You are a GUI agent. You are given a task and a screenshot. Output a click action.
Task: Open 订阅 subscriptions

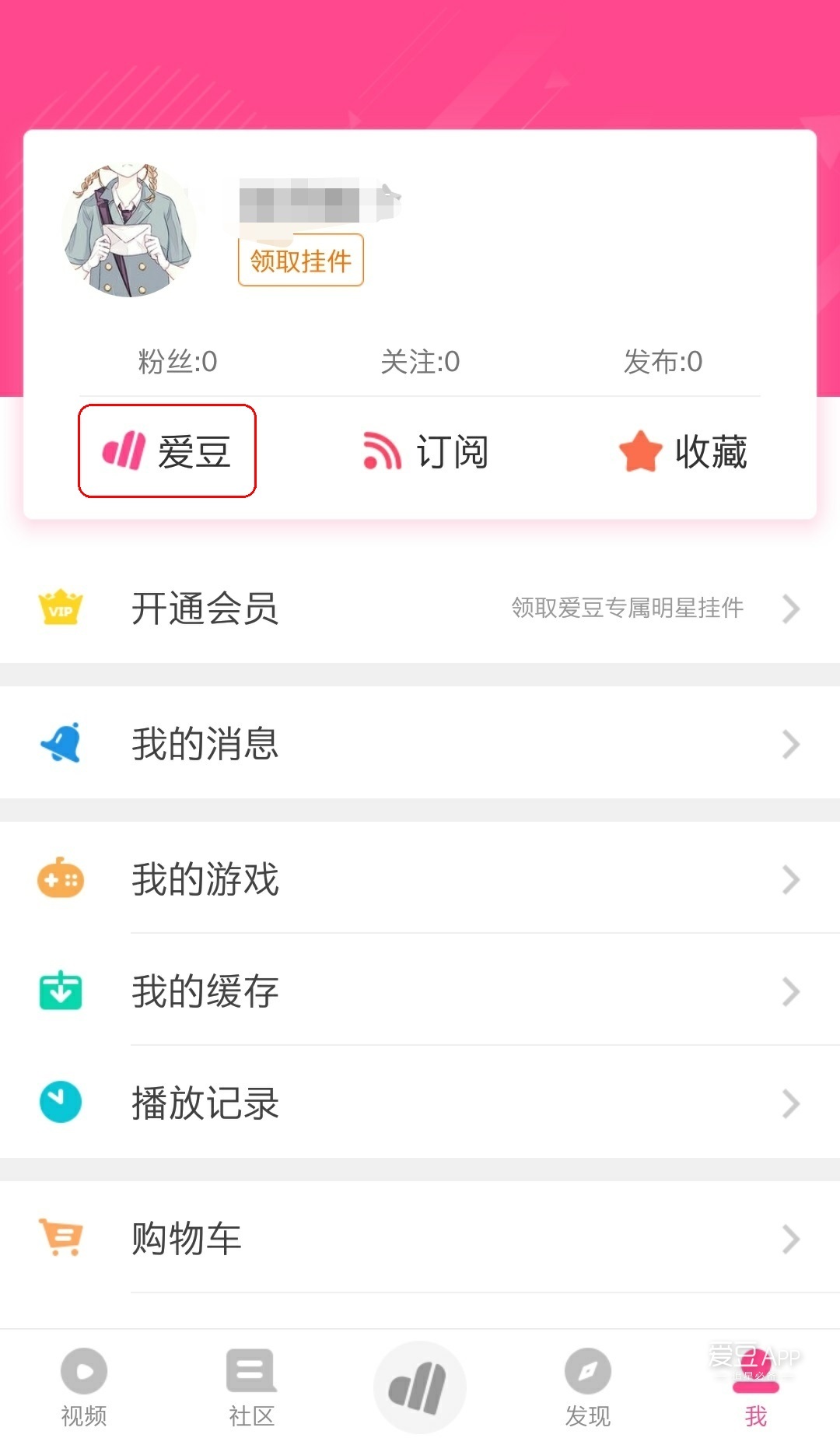point(425,451)
